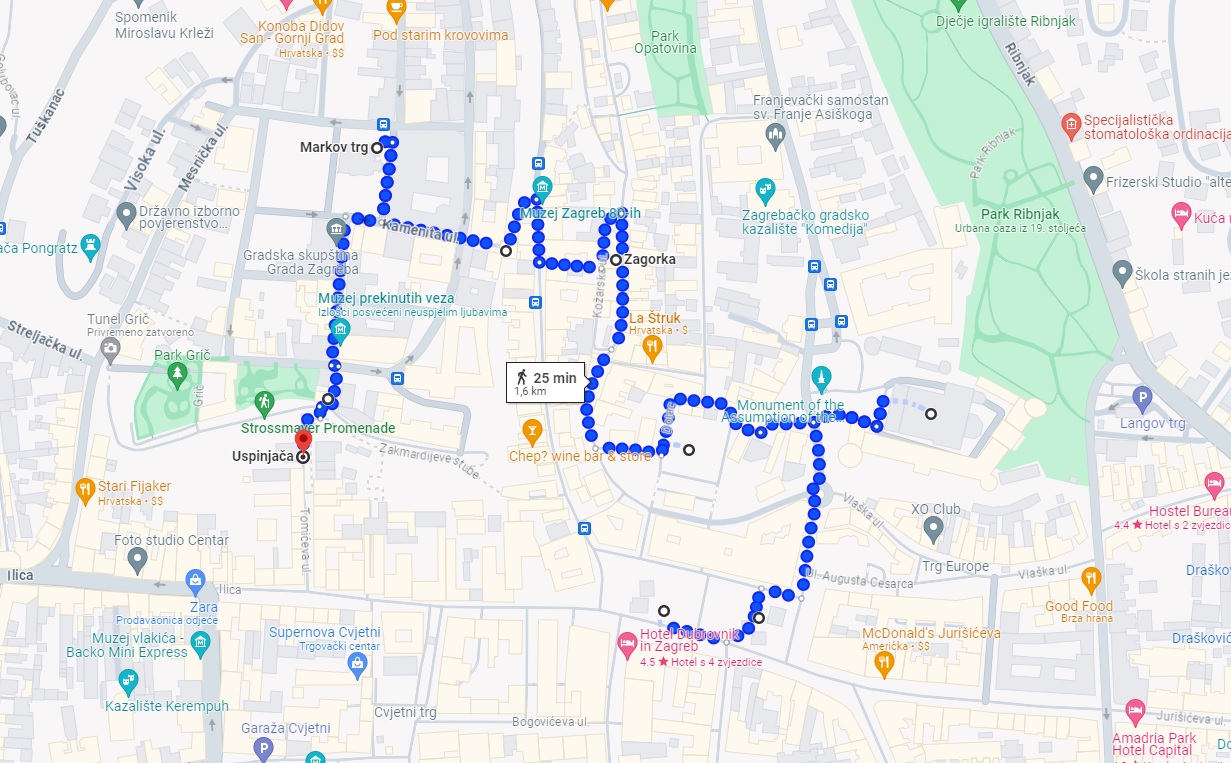Image resolution: width=1231 pixels, height=763 pixels.
Task: Select the Strossmayer Promenade marker
Action: 264,403
